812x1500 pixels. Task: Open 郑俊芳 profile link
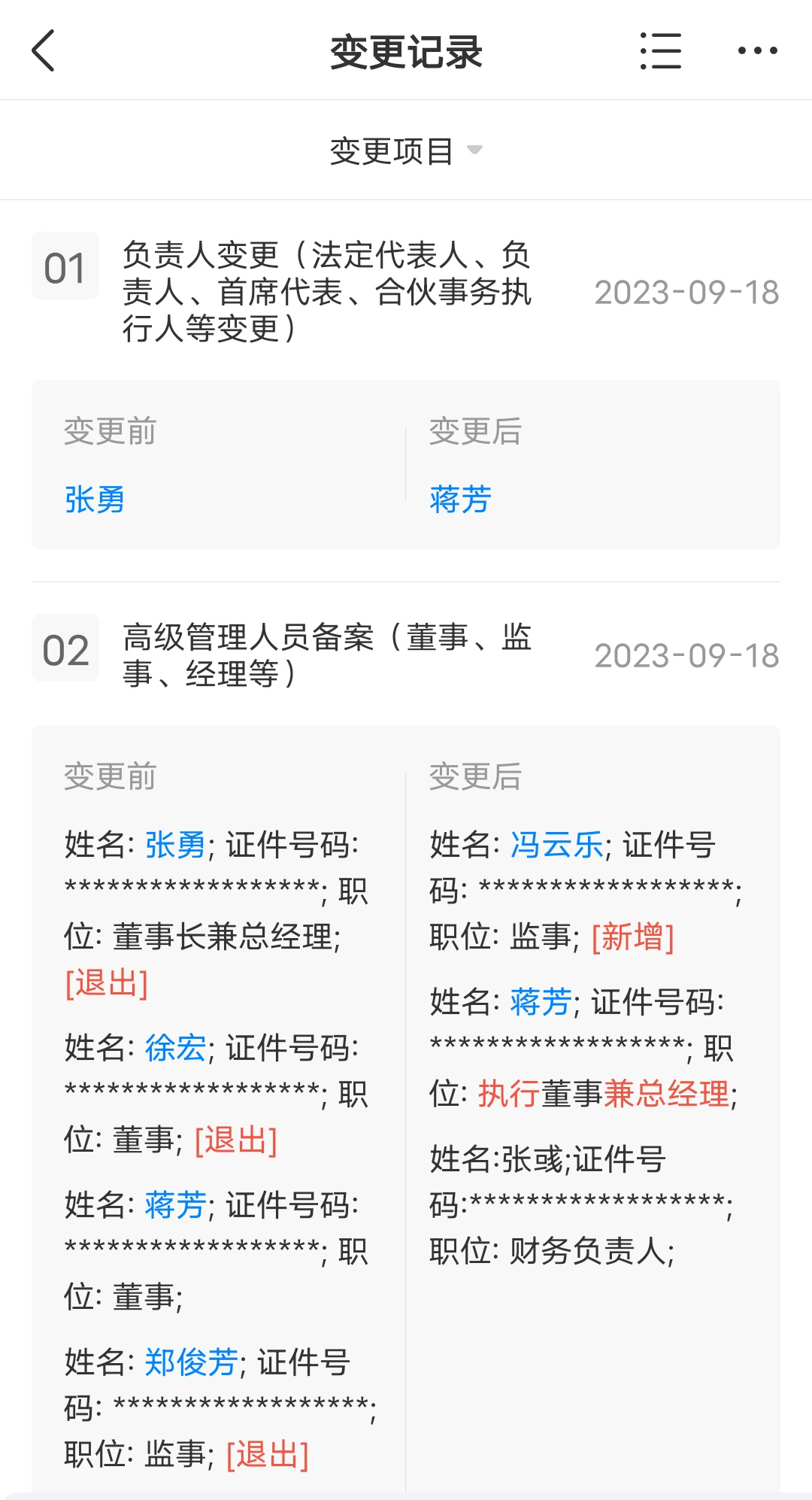coord(191,1362)
